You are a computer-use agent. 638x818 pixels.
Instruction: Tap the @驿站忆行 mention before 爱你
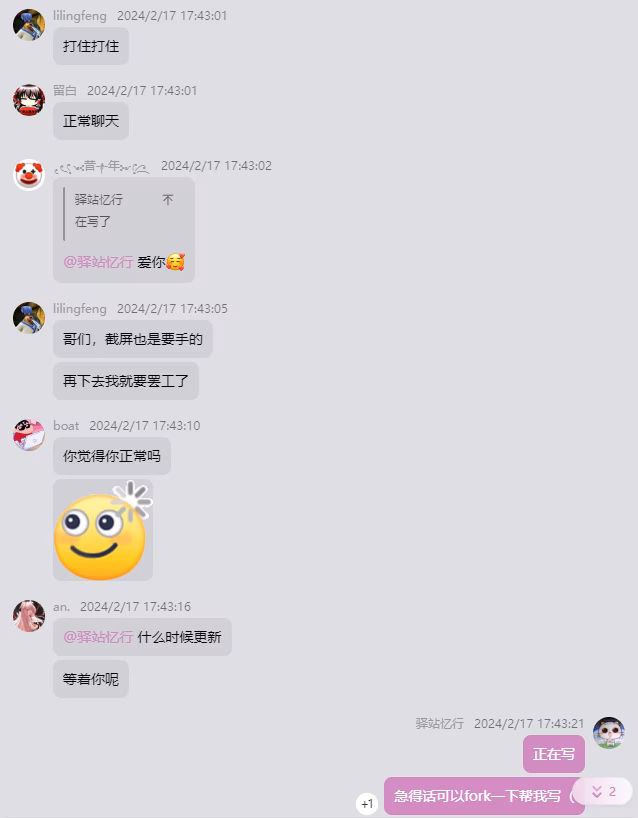pyautogui.click(x=98, y=262)
